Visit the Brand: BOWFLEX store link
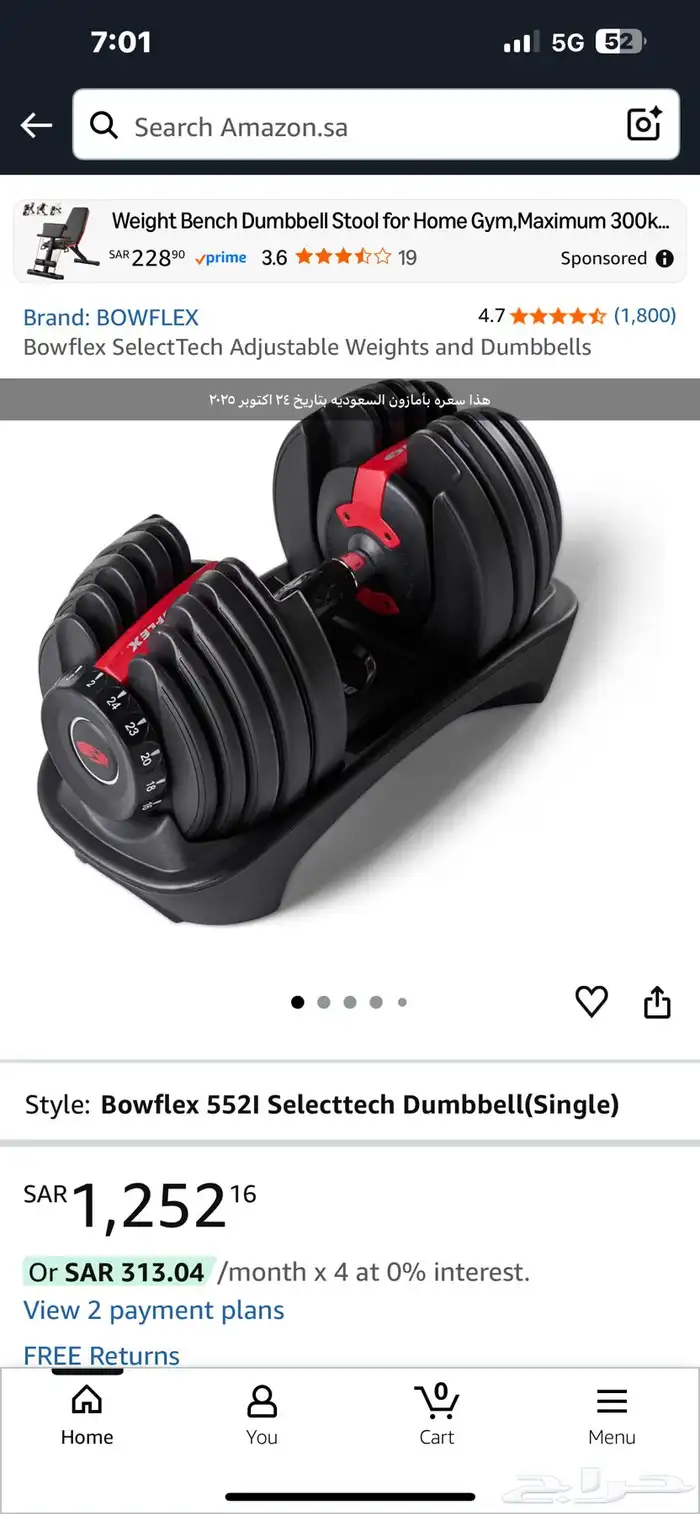 tap(111, 317)
